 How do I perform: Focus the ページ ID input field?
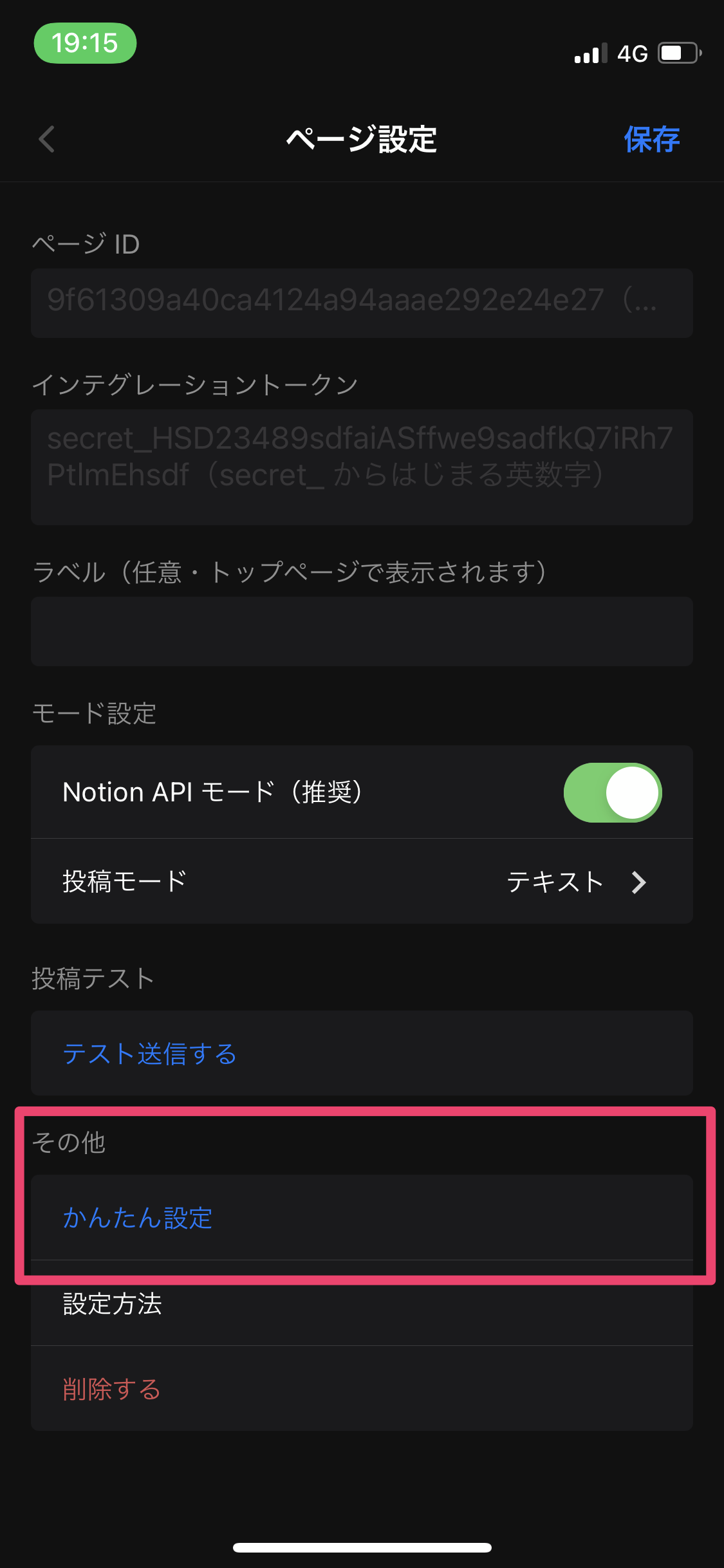pyautogui.click(x=362, y=303)
